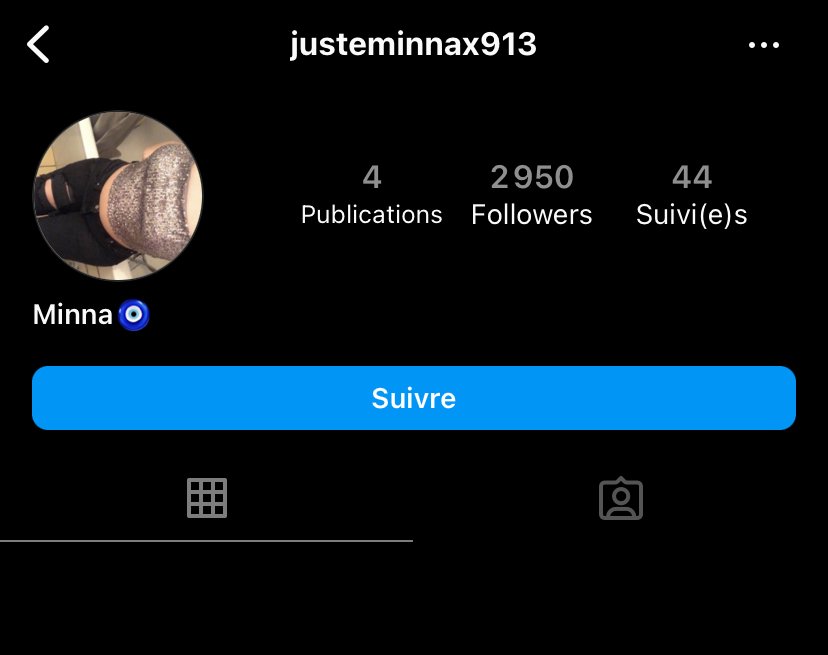View Minna's profile picture
The height and width of the screenshot is (655, 828).
pos(118,196)
